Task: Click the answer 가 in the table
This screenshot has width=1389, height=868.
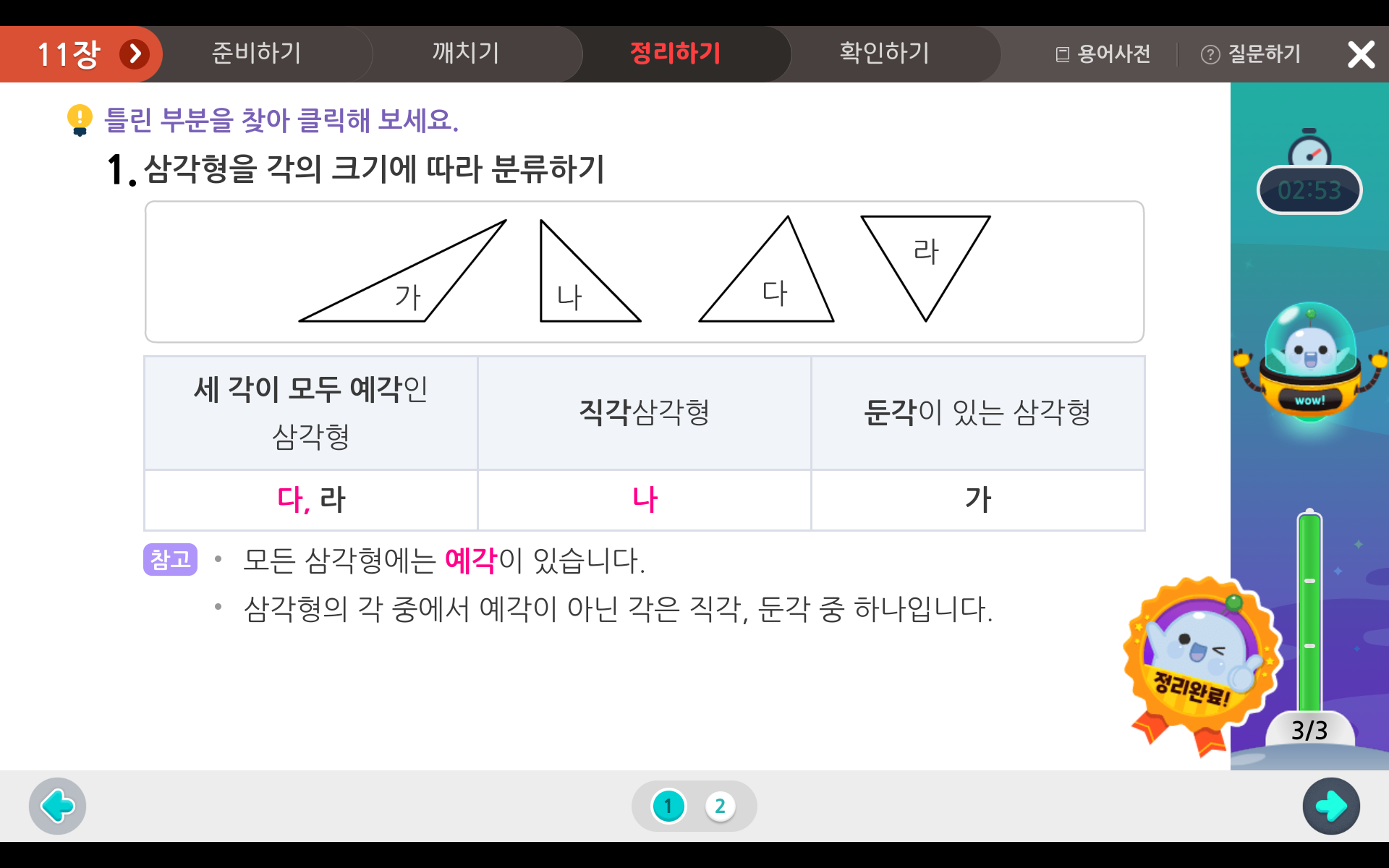Action: click(977, 500)
